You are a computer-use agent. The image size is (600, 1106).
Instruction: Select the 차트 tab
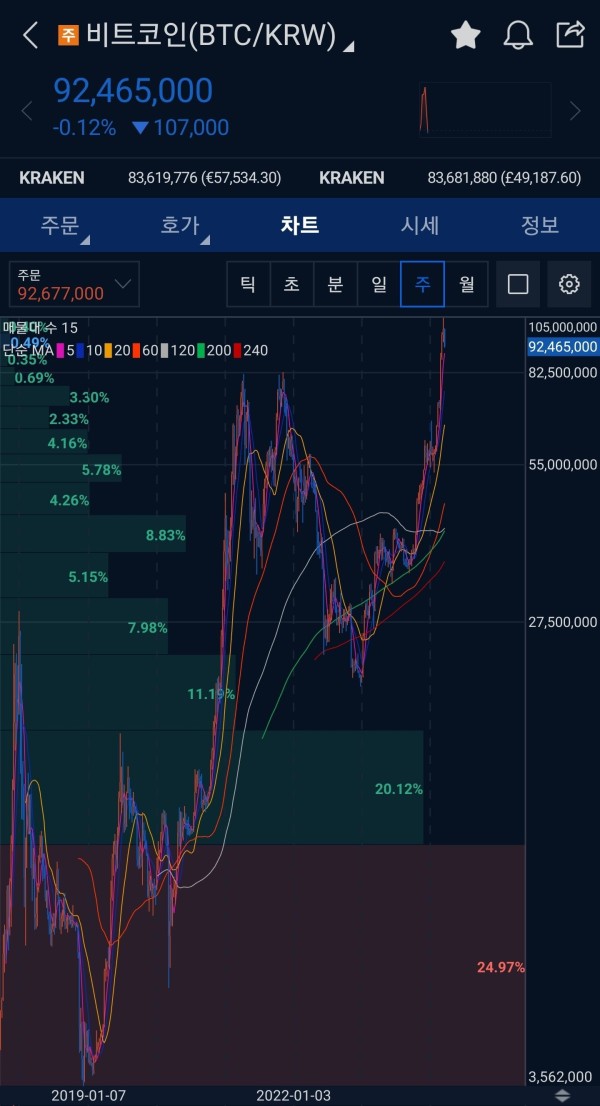point(300,225)
